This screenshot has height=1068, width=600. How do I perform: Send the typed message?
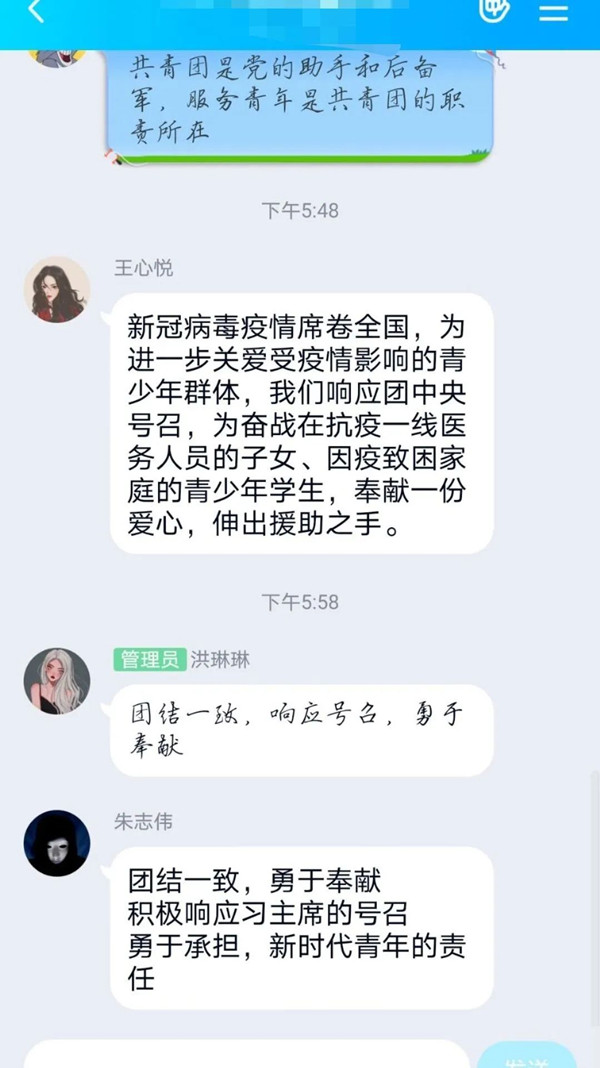point(526,1056)
